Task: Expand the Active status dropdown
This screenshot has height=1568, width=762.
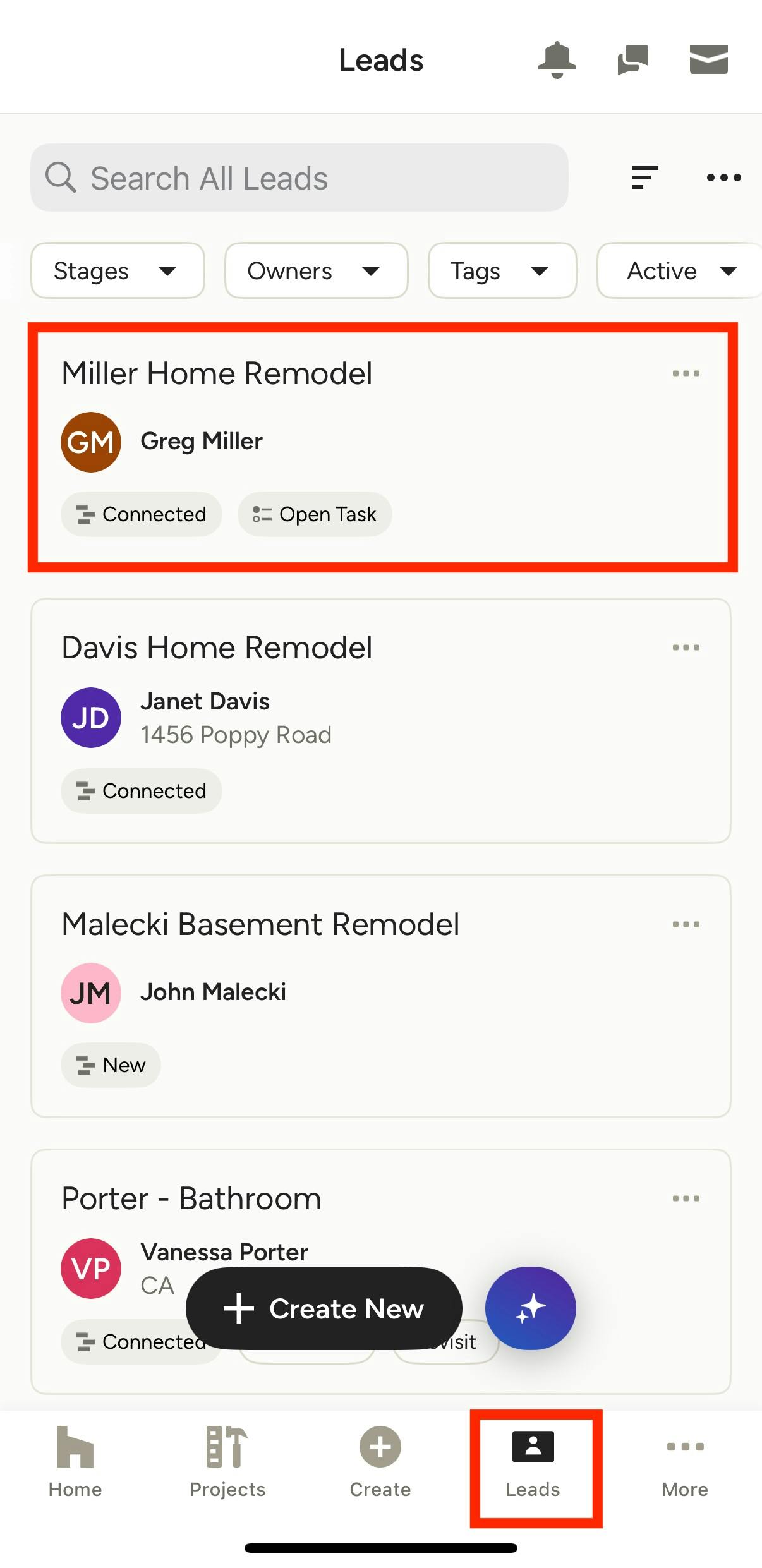Action: pyautogui.click(x=680, y=271)
